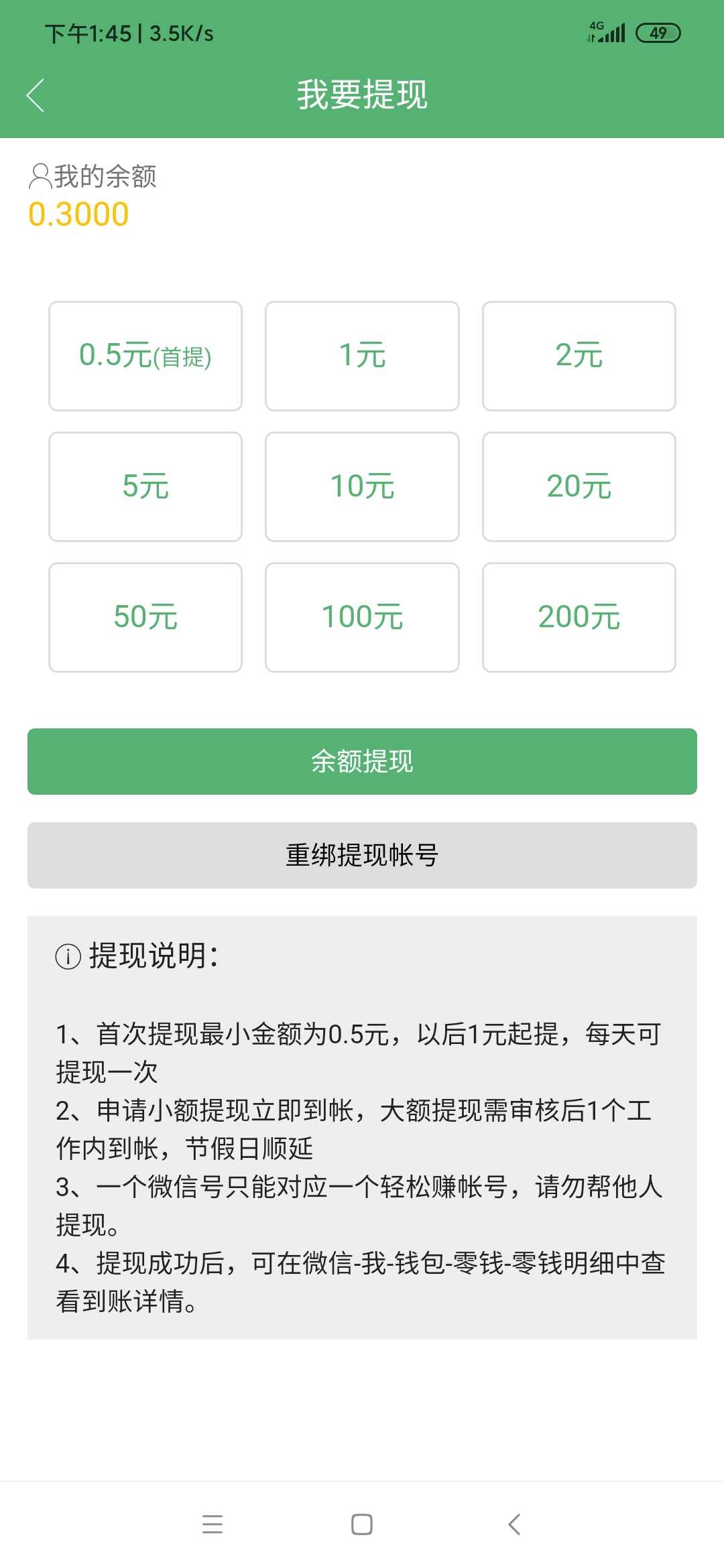The image size is (724, 1568).
Task: Choose the 1元 amount option
Action: pos(362,356)
